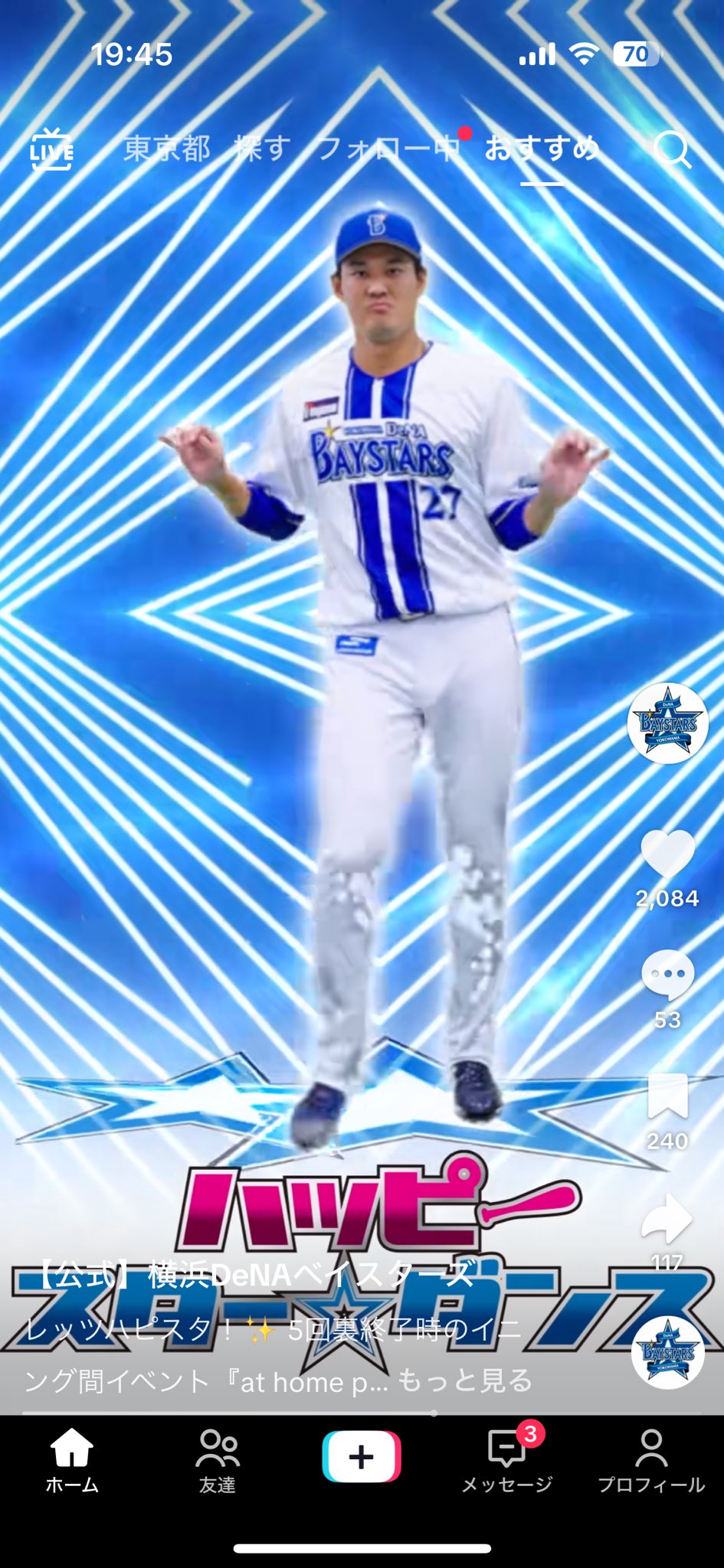Switch to the フォロー中 tab

(387, 149)
